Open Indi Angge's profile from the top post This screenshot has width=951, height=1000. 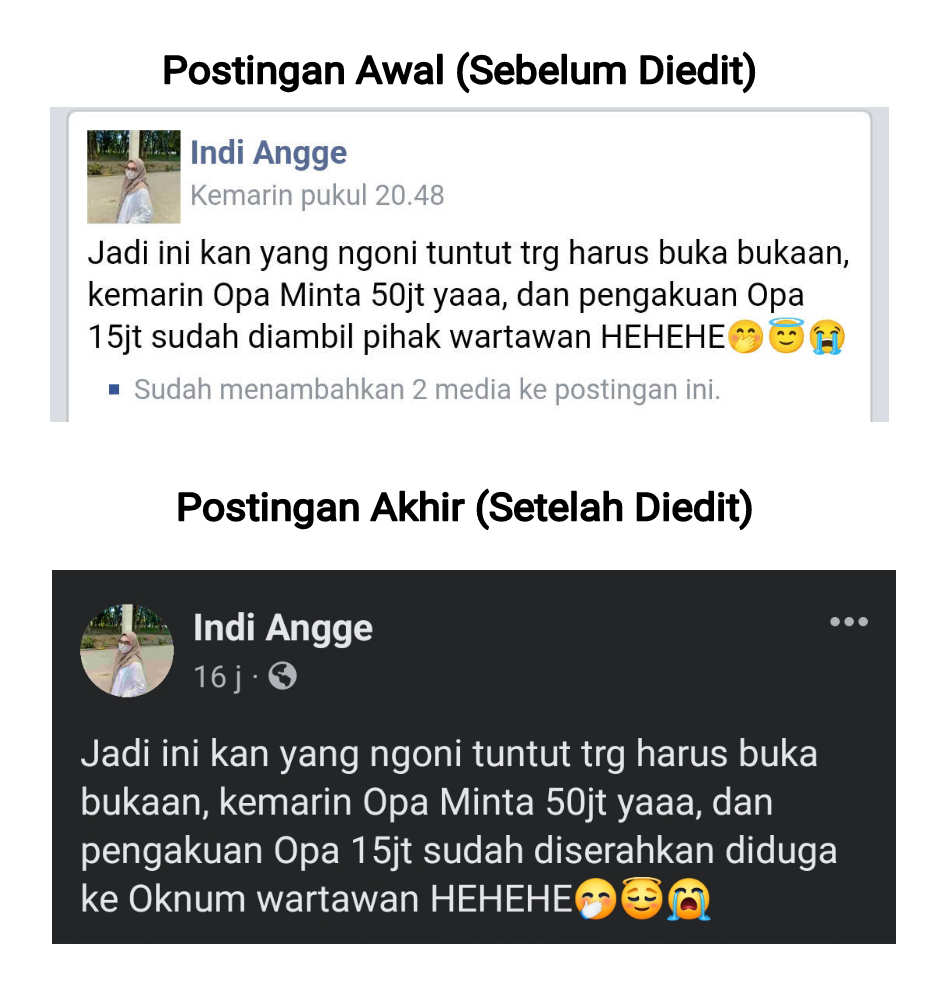coord(268,153)
